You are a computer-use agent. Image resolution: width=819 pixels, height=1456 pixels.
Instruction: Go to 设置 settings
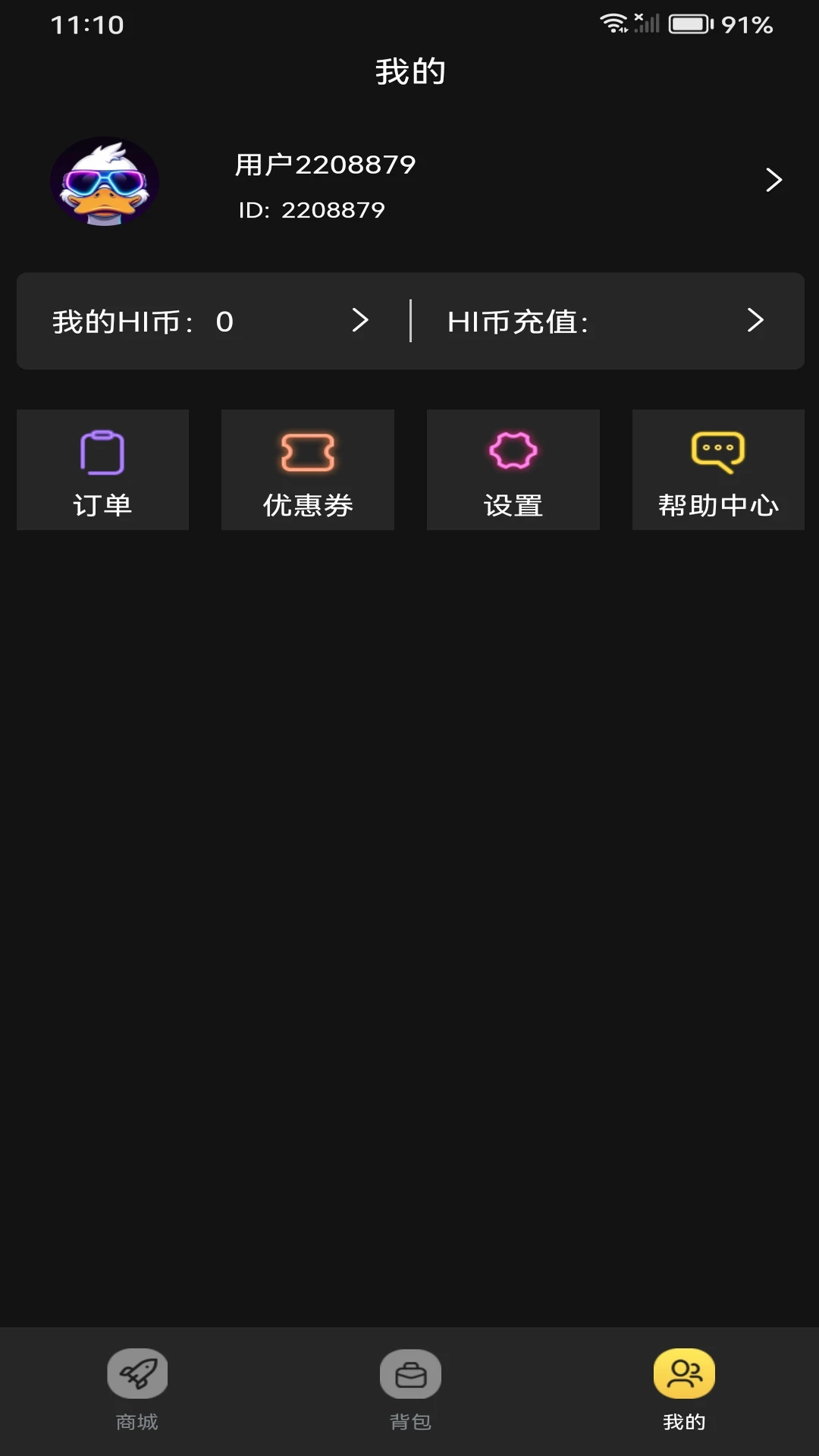tap(513, 470)
